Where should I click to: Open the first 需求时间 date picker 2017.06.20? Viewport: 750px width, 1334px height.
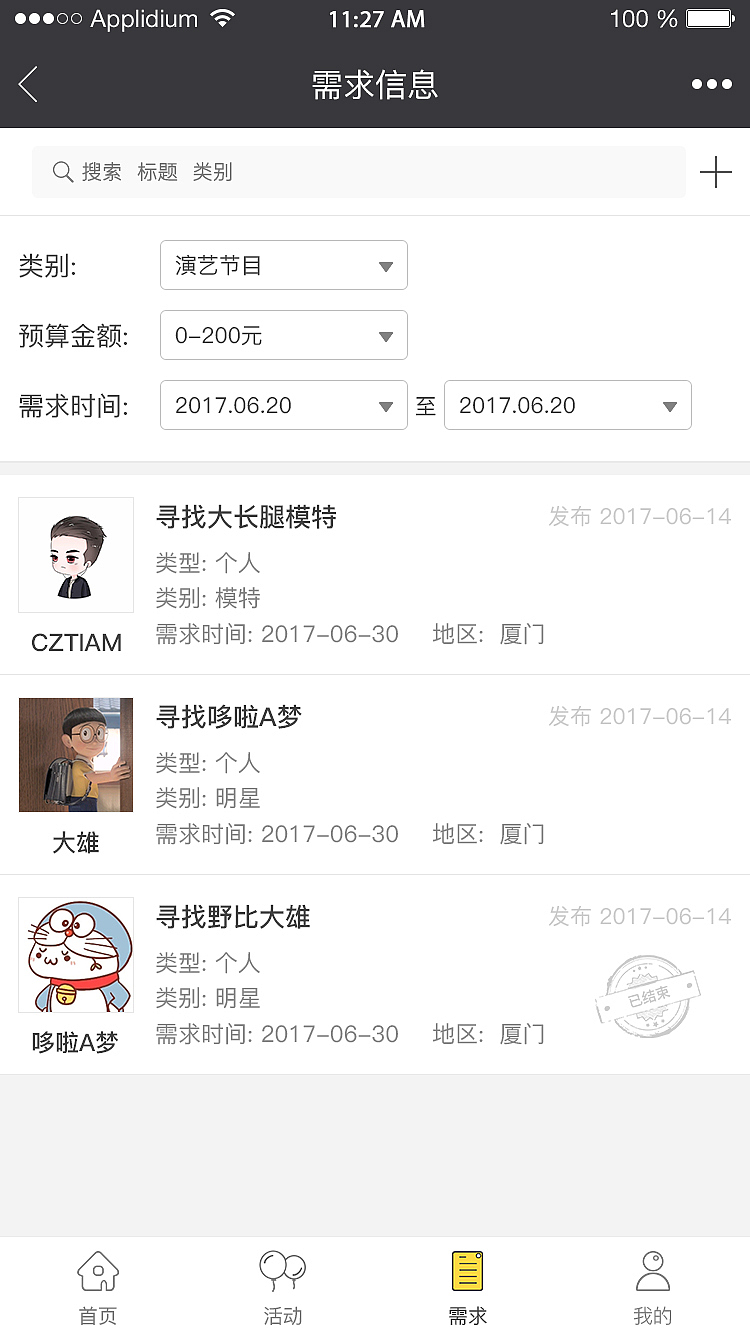pos(283,405)
